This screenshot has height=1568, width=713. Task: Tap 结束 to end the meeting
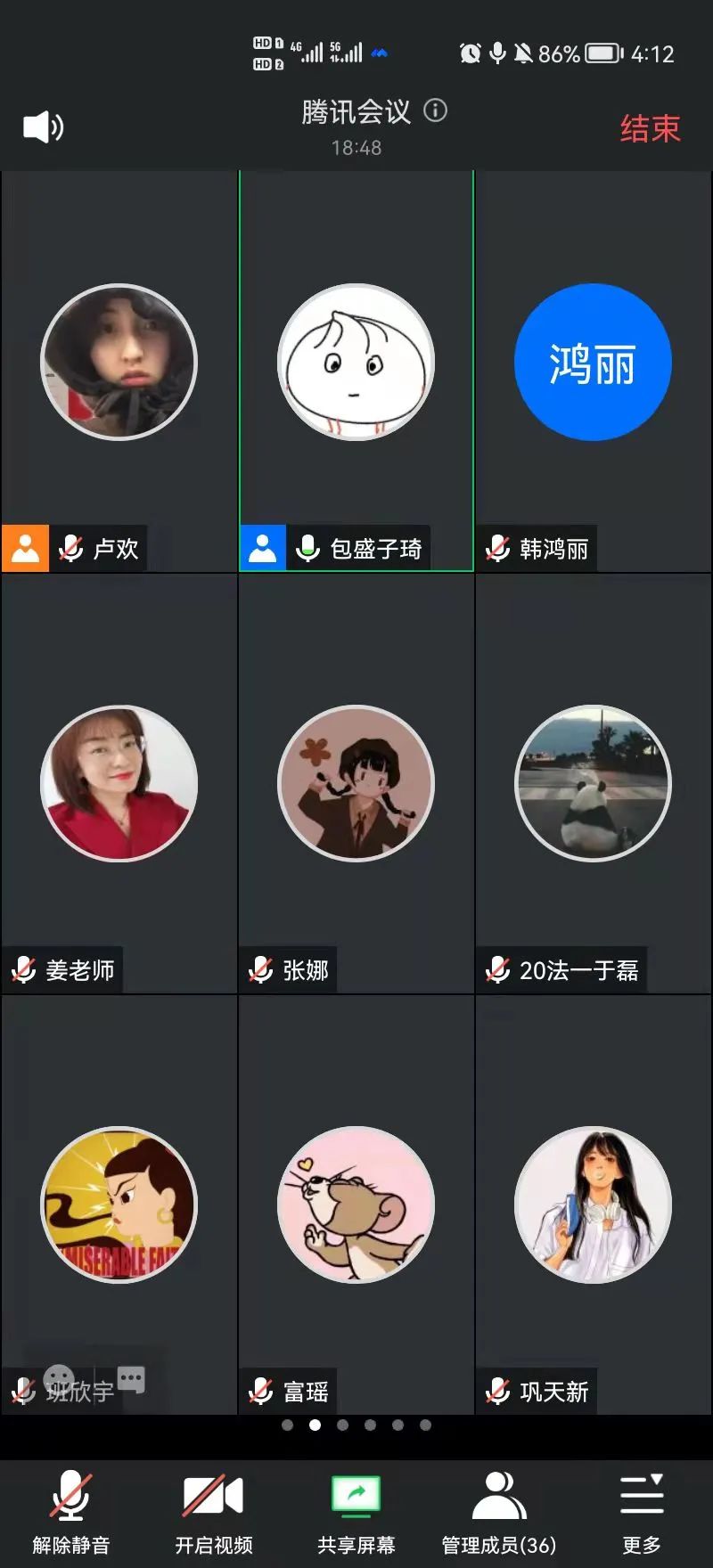coord(650,128)
